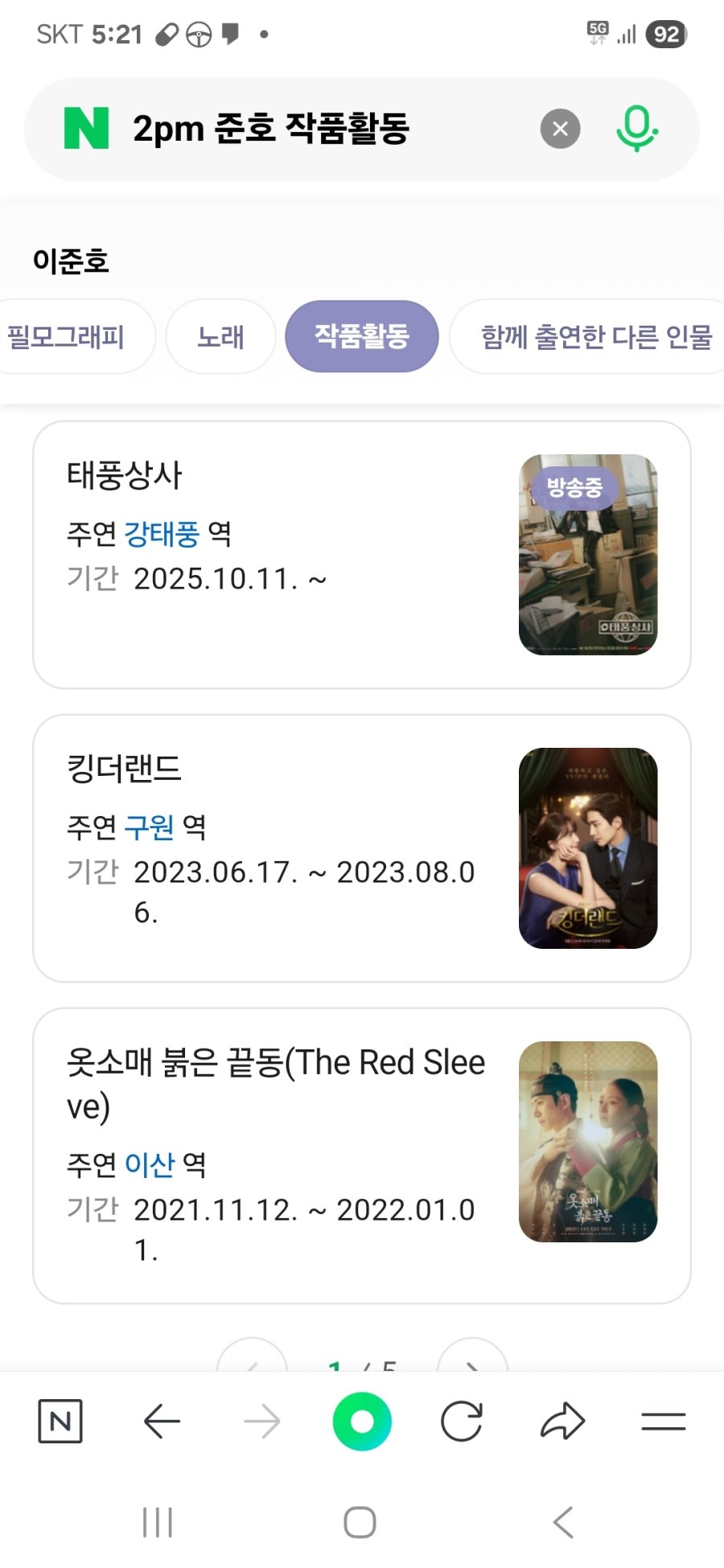Switch to the 필모그래피 chip
This screenshot has height=1568, width=724.
(x=68, y=337)
